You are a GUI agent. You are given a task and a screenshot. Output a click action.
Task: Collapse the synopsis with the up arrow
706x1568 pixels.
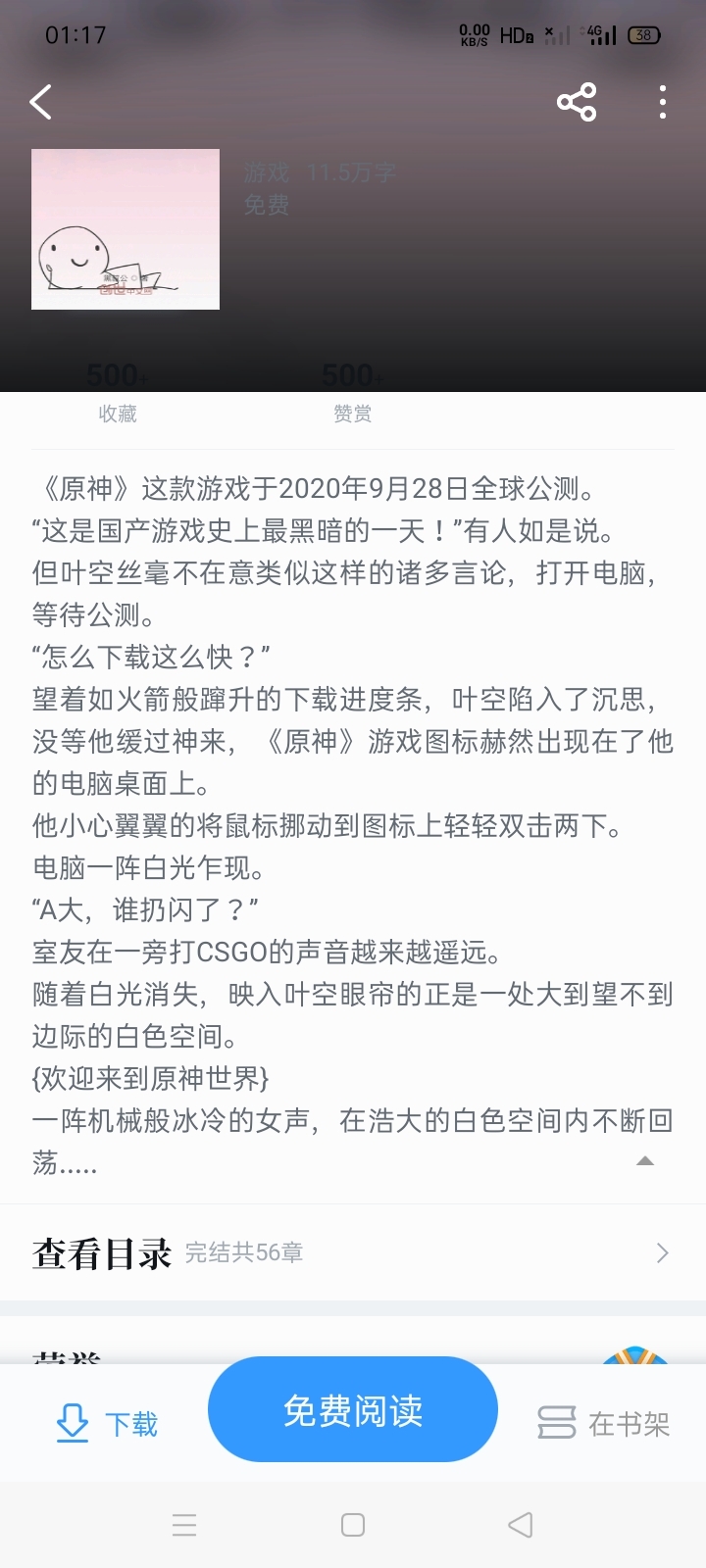point(644,1160)
